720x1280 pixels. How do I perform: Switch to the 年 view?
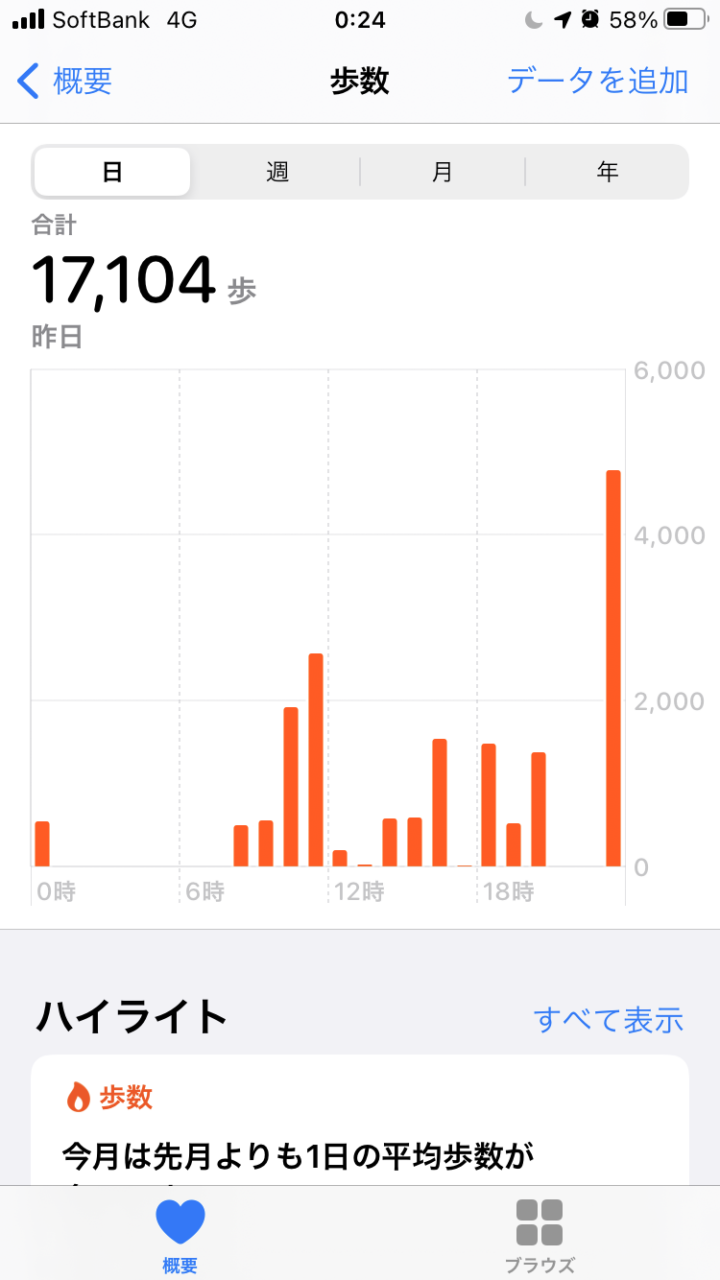[607, 172]
